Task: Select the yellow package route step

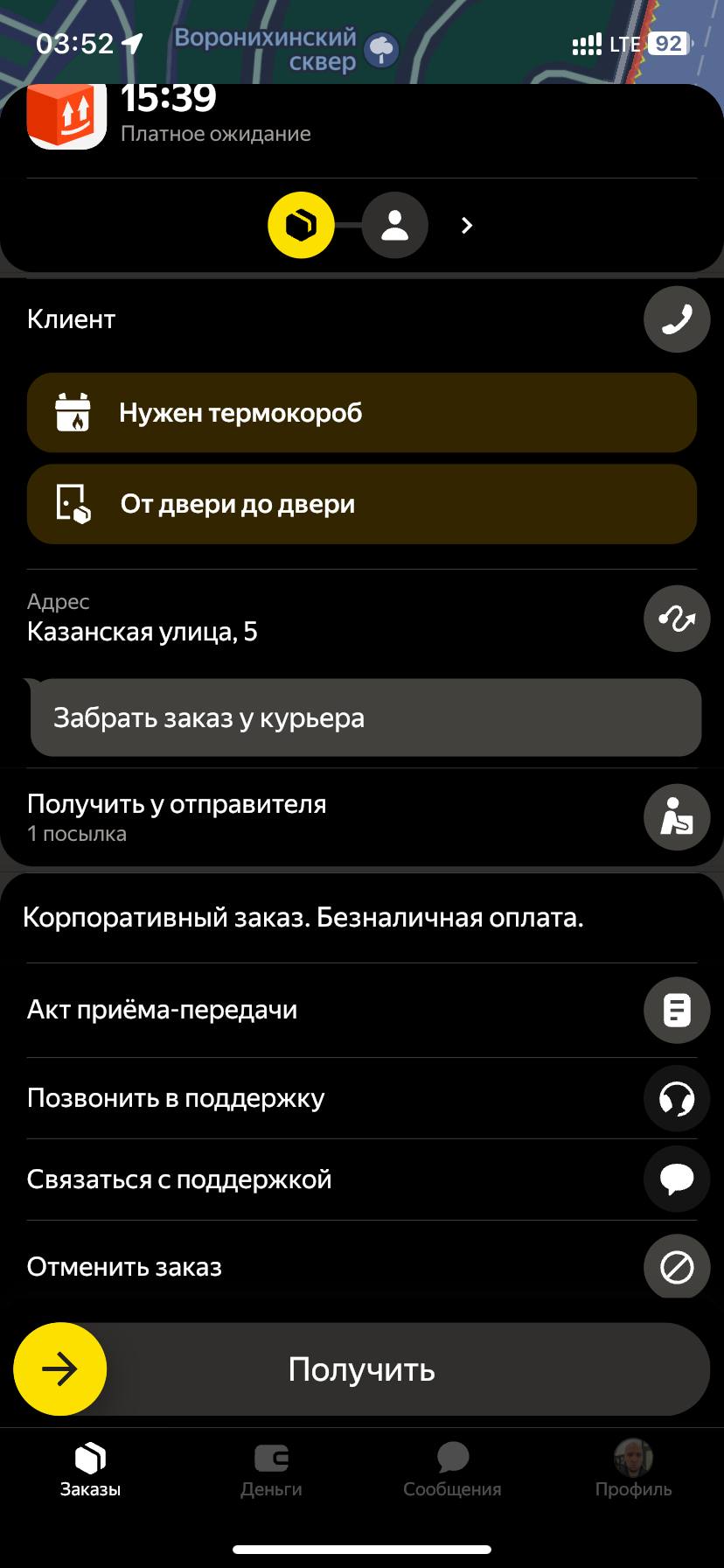Action: pos(301,226)
